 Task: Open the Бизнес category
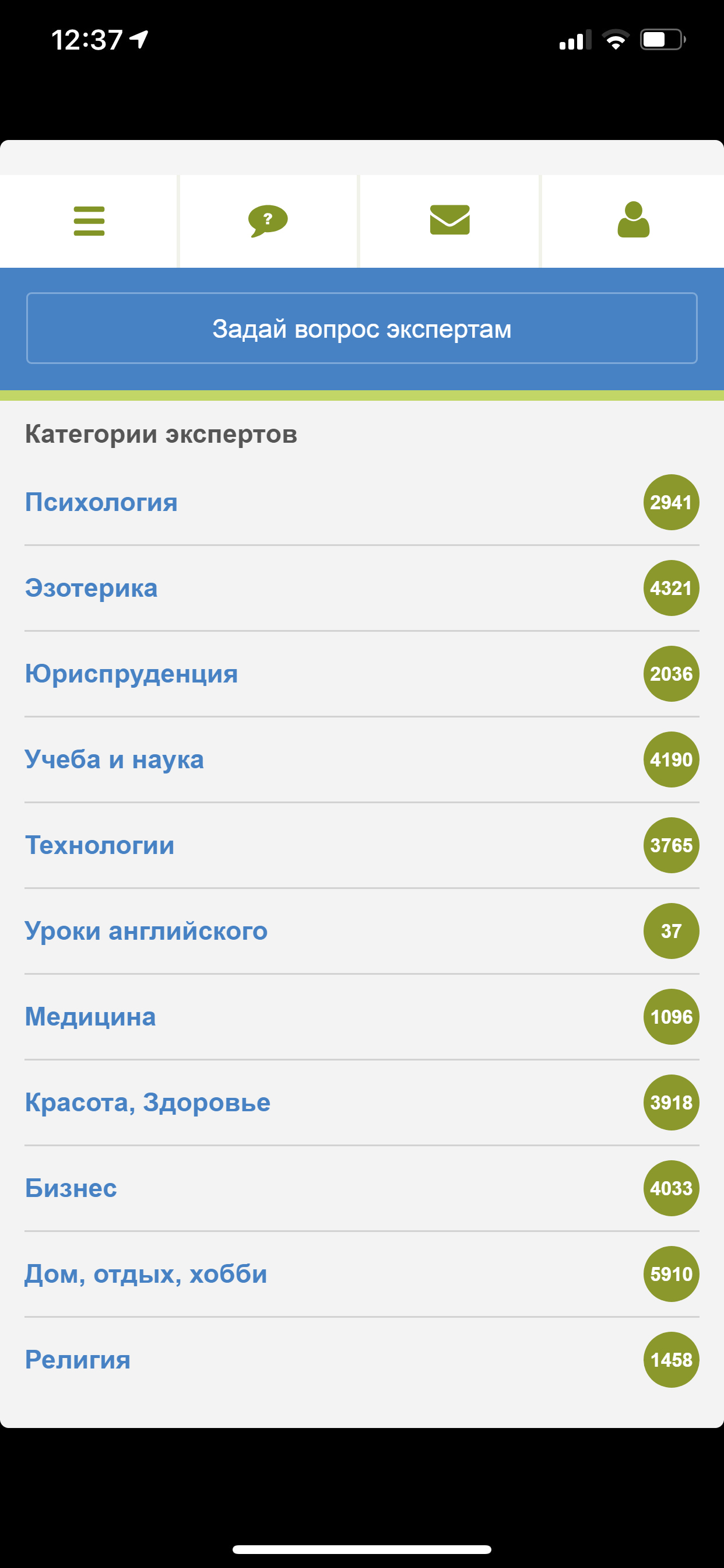[71, 1187]
